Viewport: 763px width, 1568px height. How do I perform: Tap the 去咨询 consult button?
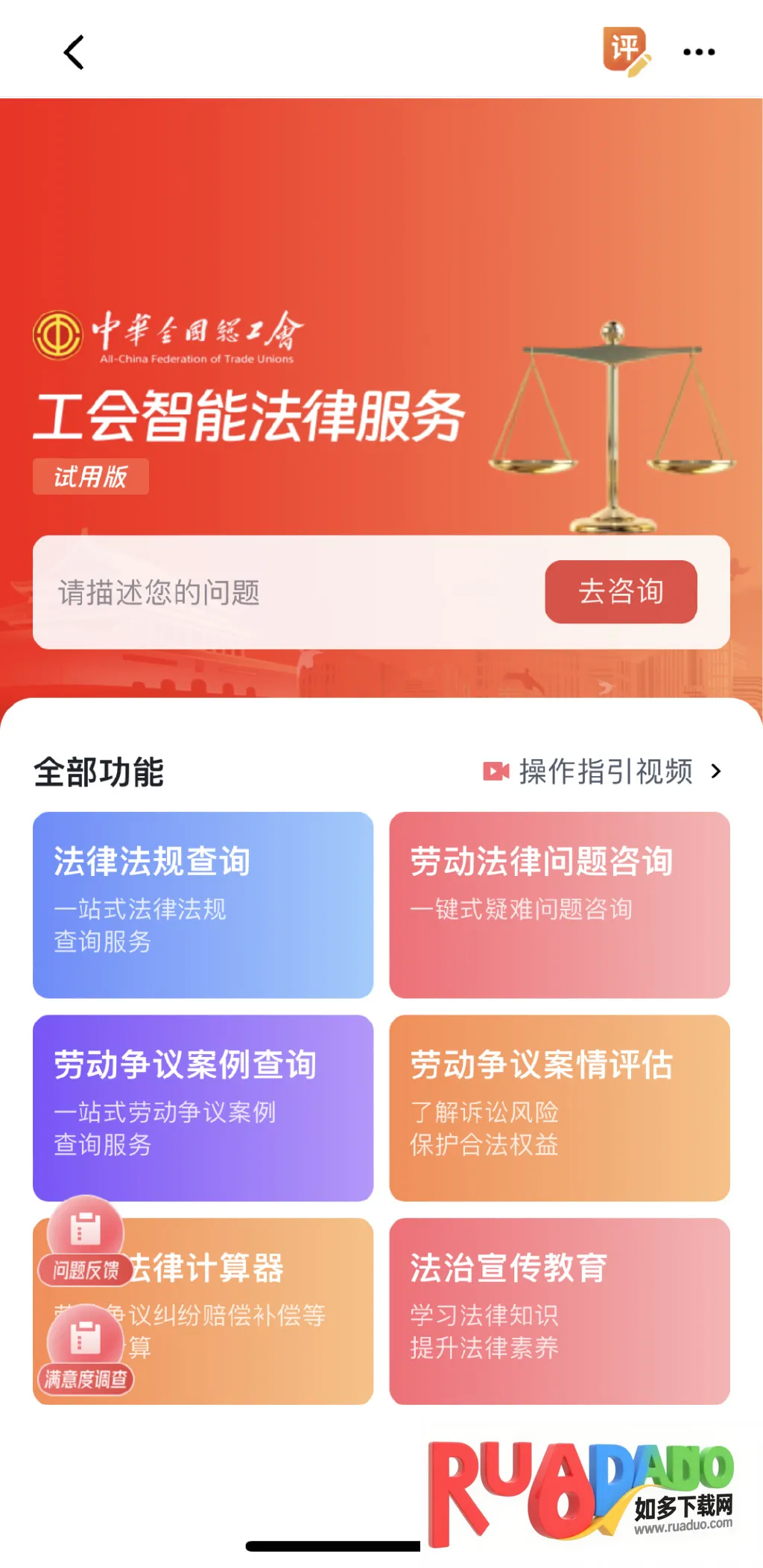click(621, 592)
